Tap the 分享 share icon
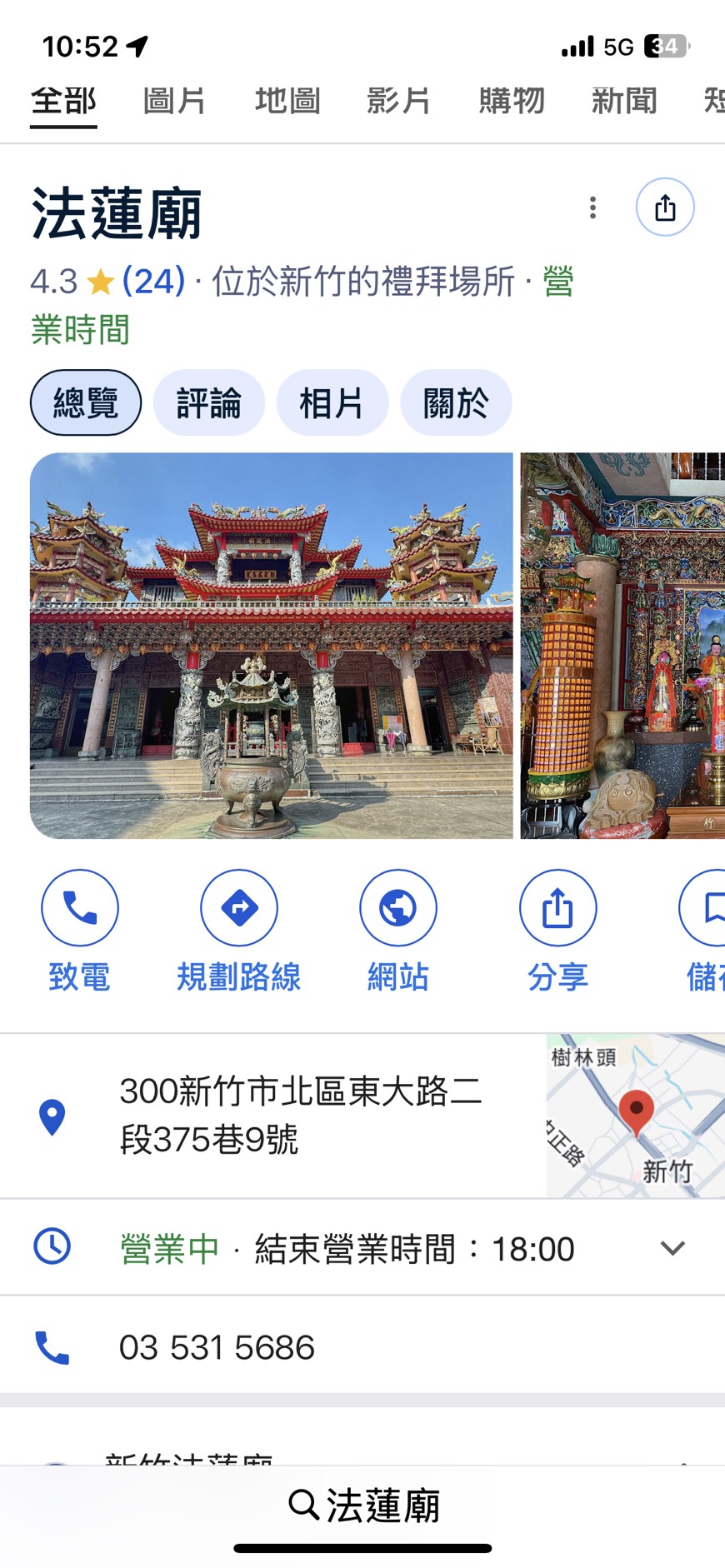This screenshot has height=1568, width=725. point(557,907)
